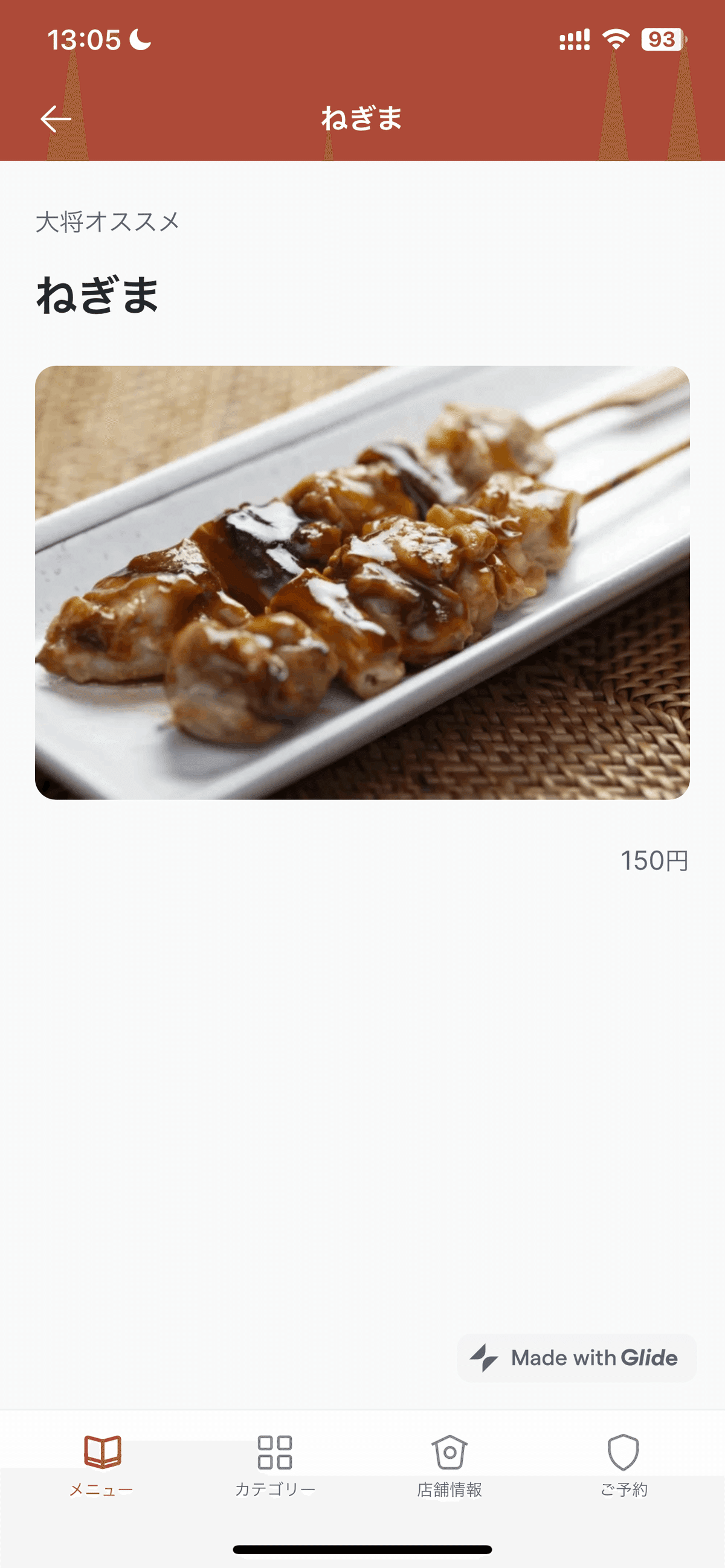Go back using the arrow icon
The image size is (725, 1568).
click(56, 119)
